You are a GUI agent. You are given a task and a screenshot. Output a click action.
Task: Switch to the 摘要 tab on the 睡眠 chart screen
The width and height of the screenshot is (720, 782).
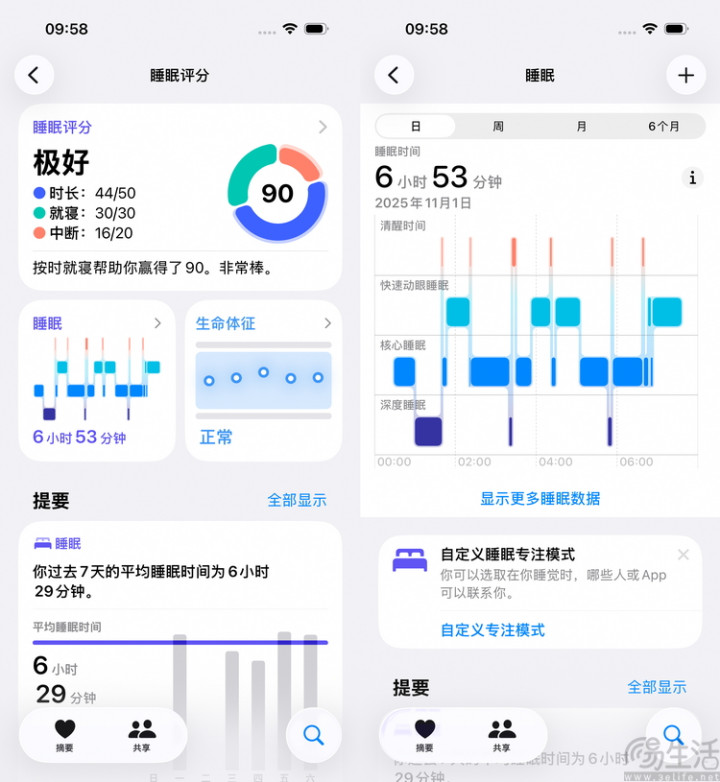click(x=425, y=735)
